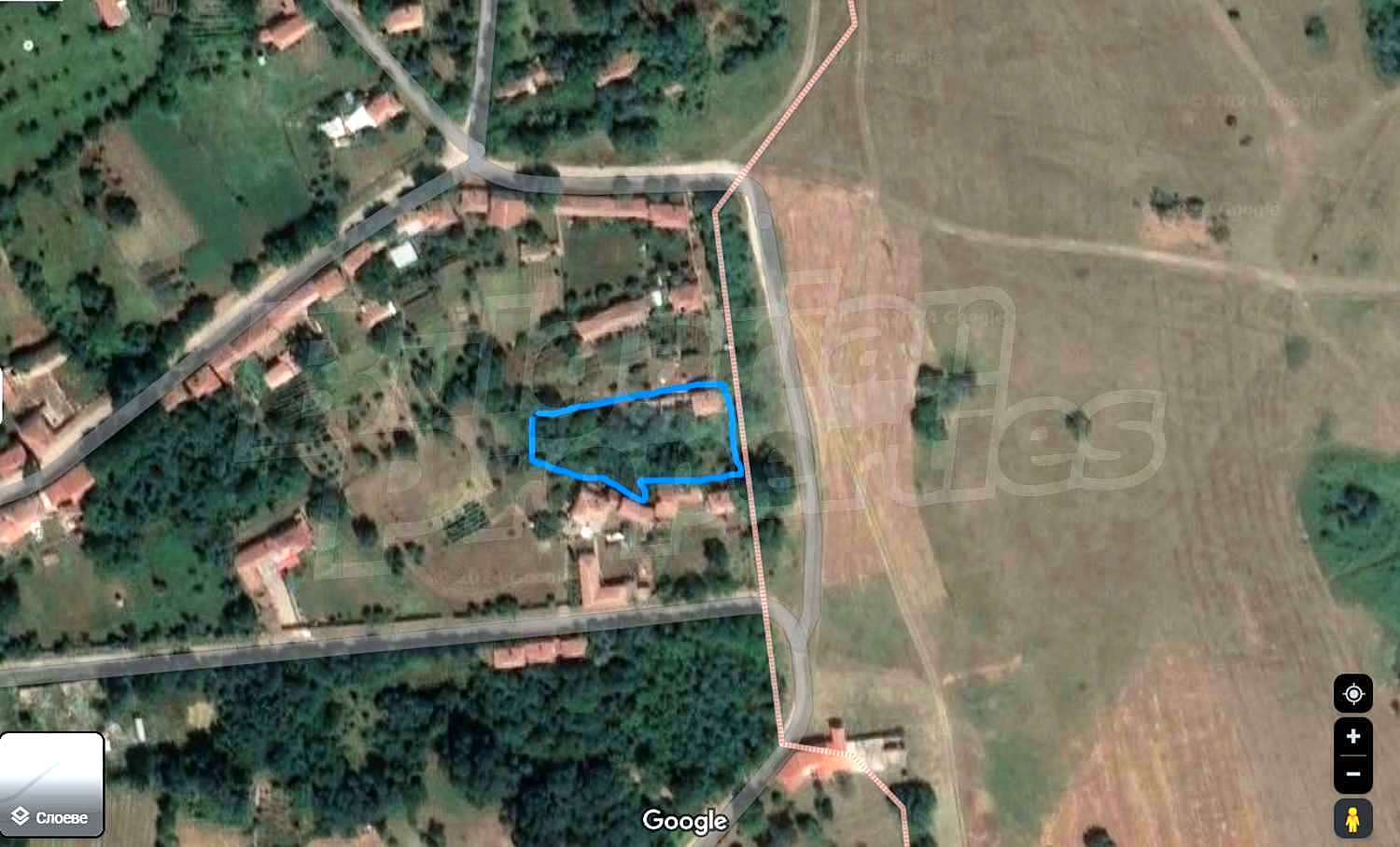Zoom out of the map

pos(1353,774)
